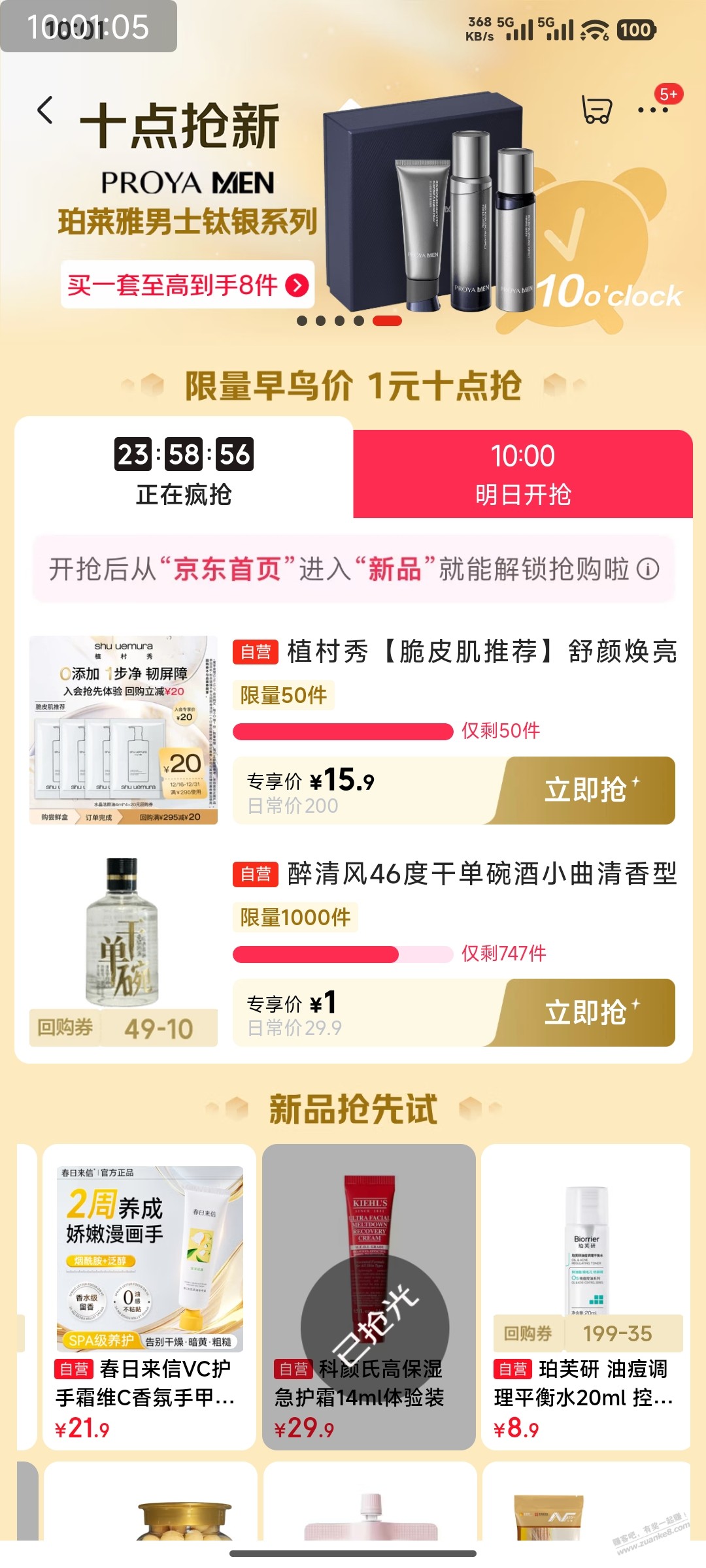Tap 立即抢 for 醉清风46度干单碗酒
Viewport: 706px width, 1568px height.
586,1013
